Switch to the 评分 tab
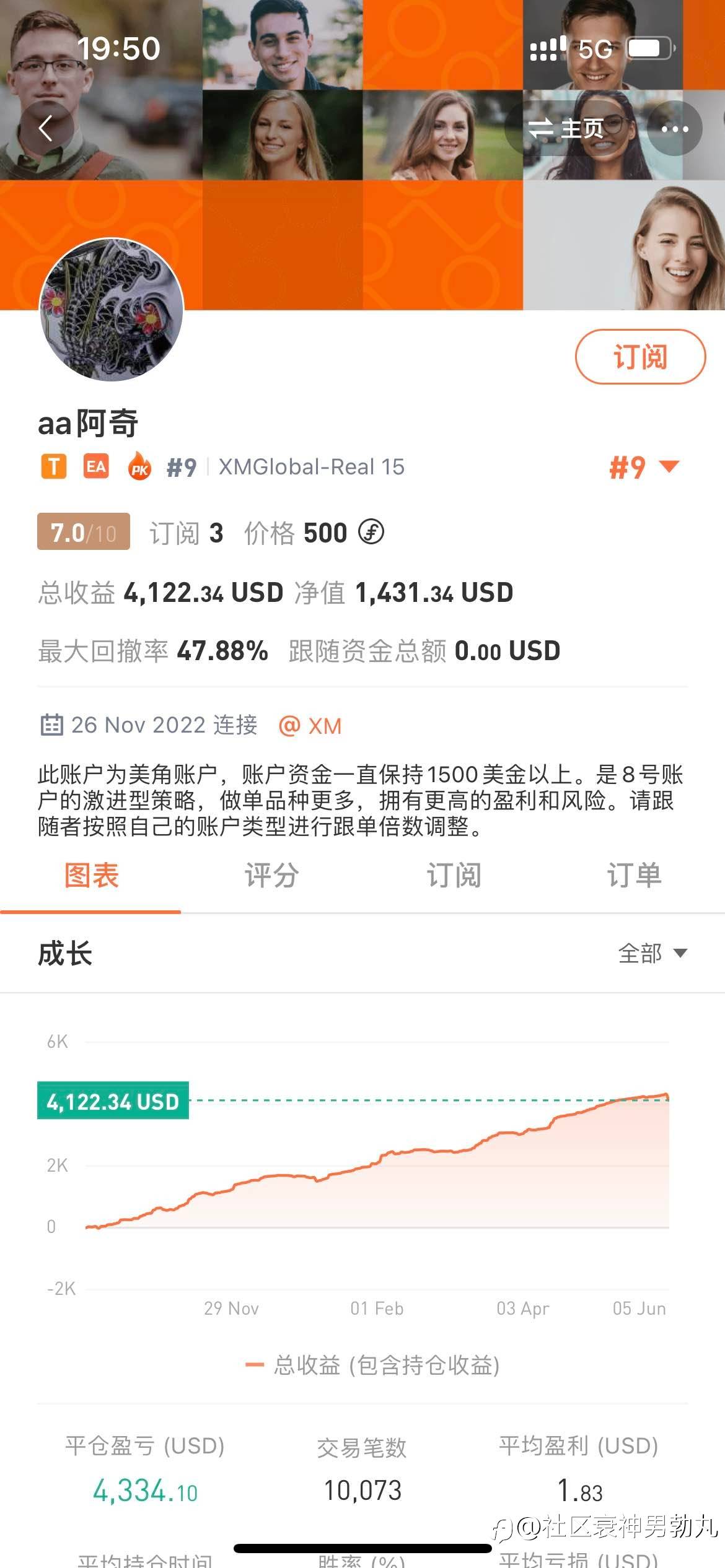This screenshot has width=725, height=1568. (271, 876)
